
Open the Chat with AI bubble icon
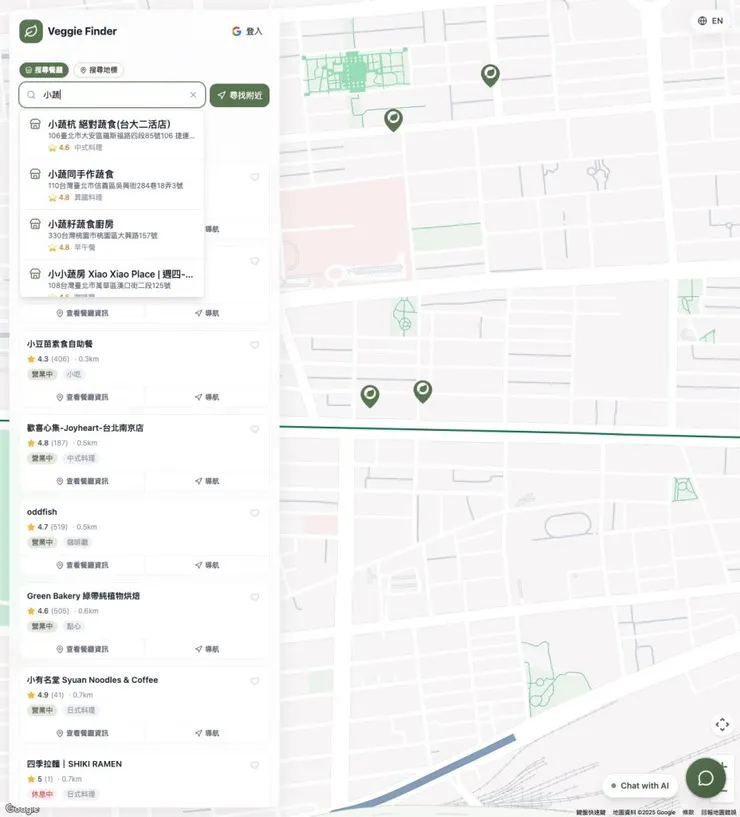706,777
